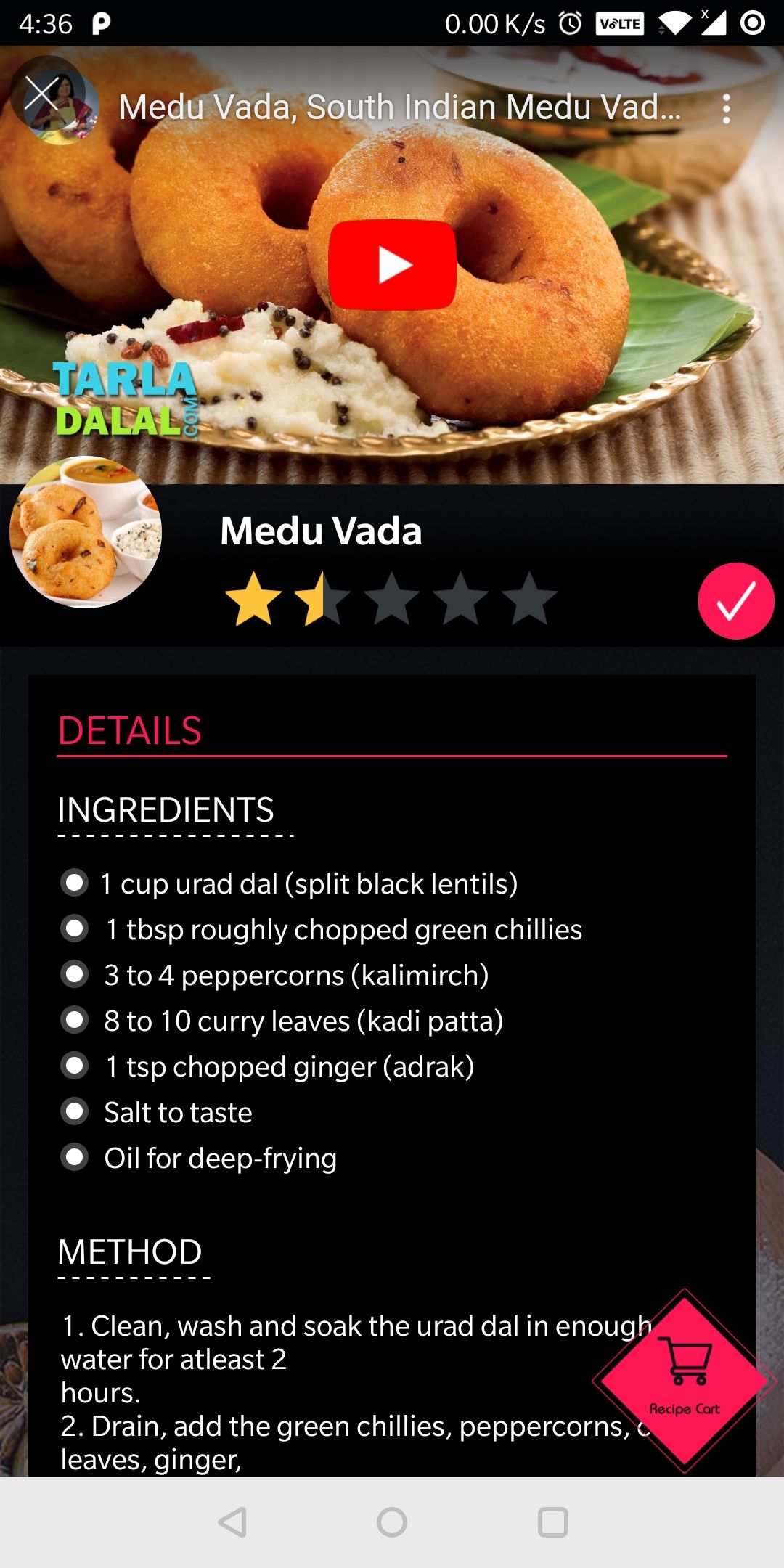Viewport: 784px width, 1568px height.
Task: Select the Oil for deep-frying ingredient
Action: 74,1157
